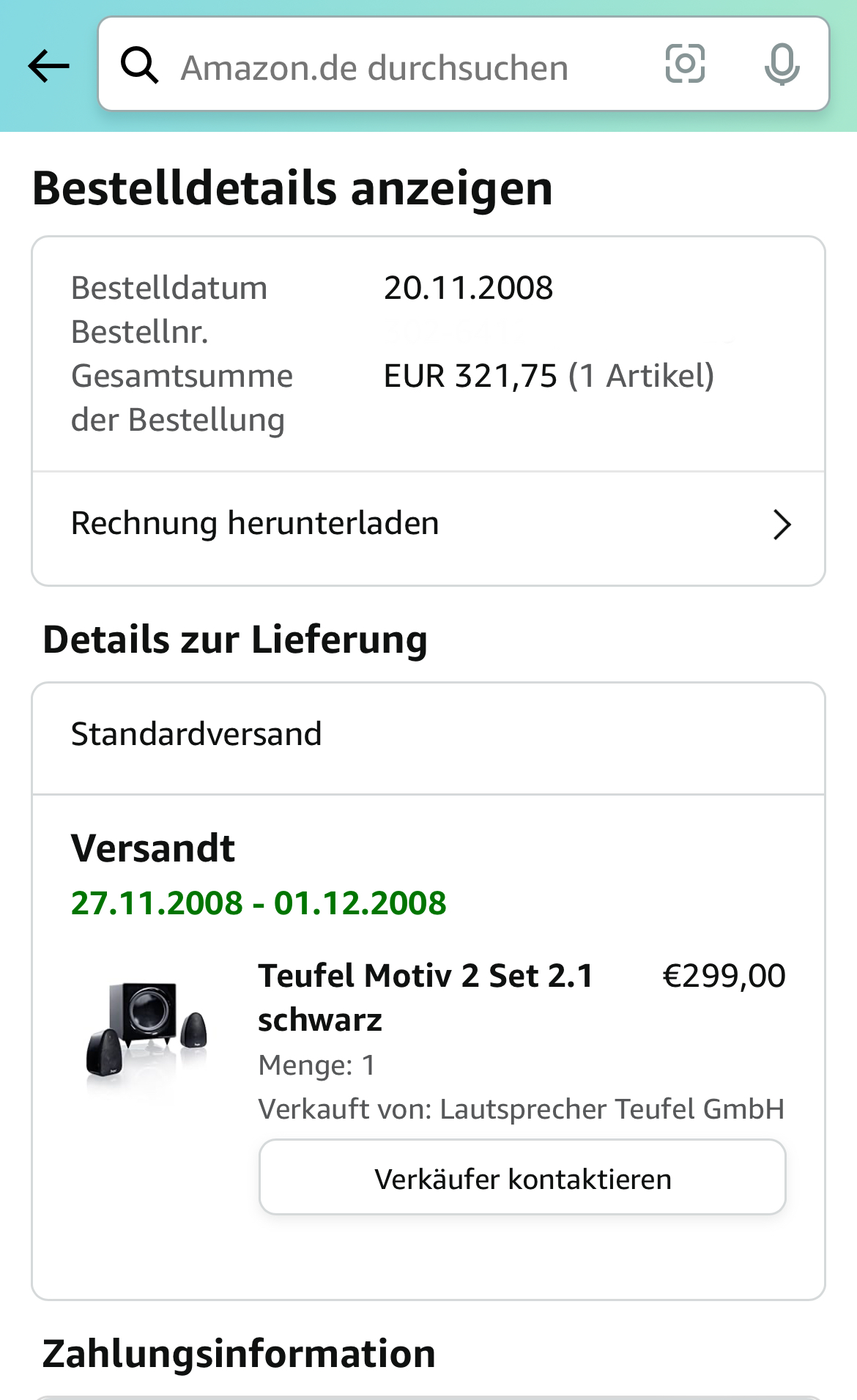Open the Teufel Motiv 2 Set 2.1 schwarz title
The width and height of the screenshot is (857, 1400).
click(x=425, y=997)
